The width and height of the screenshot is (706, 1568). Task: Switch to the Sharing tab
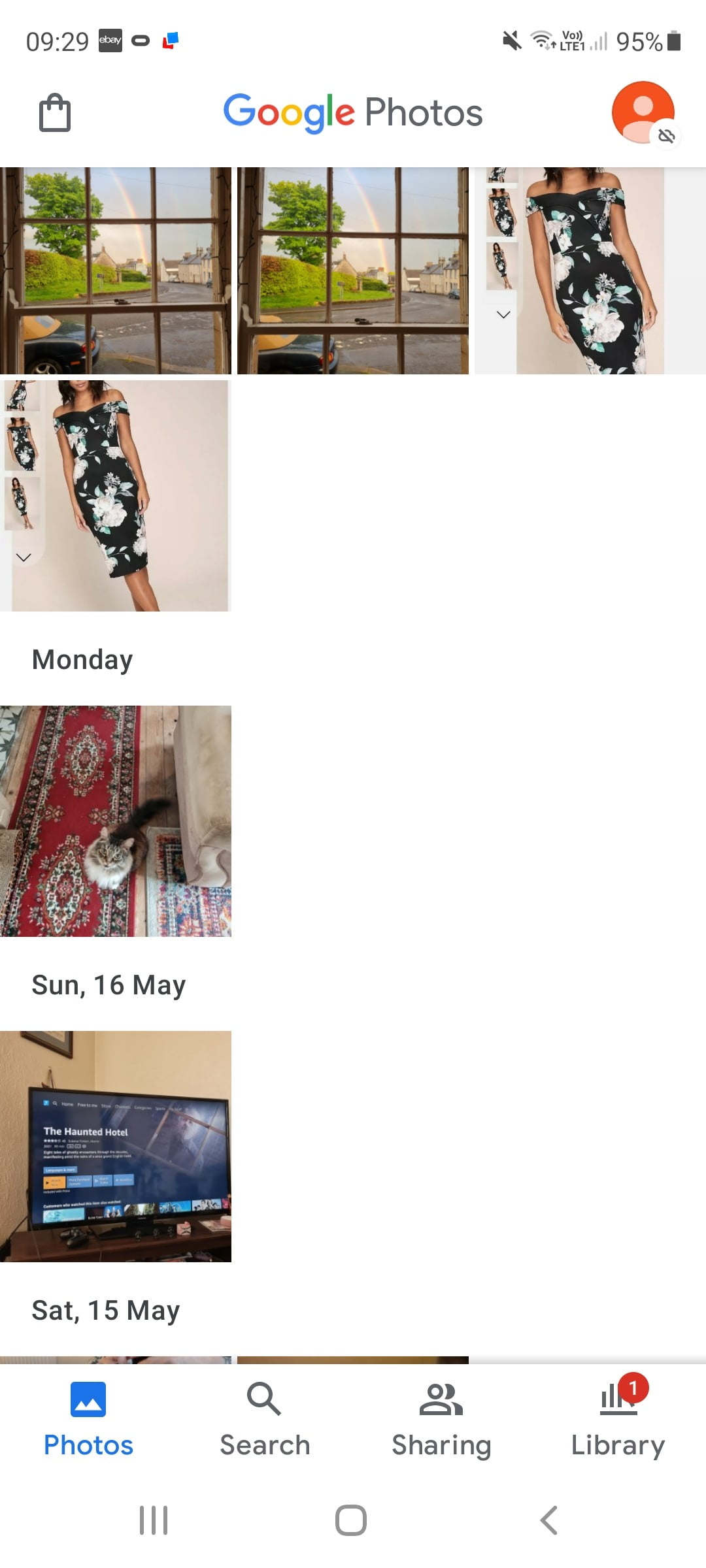pos(441,1419)
